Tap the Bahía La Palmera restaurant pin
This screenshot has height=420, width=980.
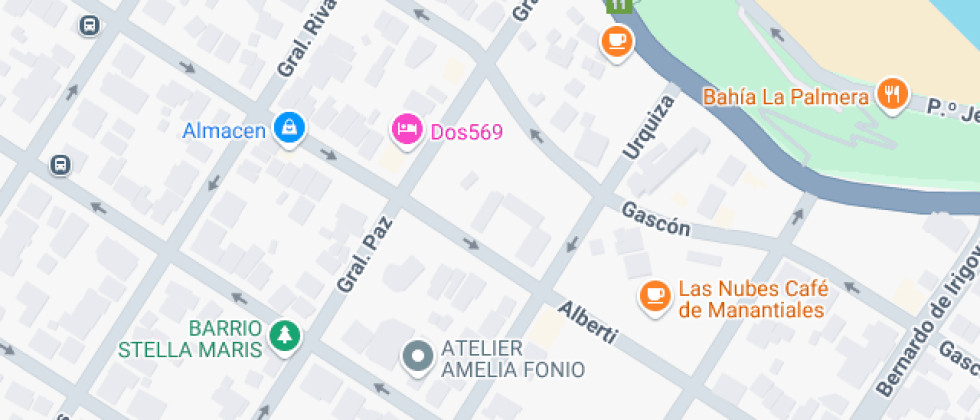[889, 95]
